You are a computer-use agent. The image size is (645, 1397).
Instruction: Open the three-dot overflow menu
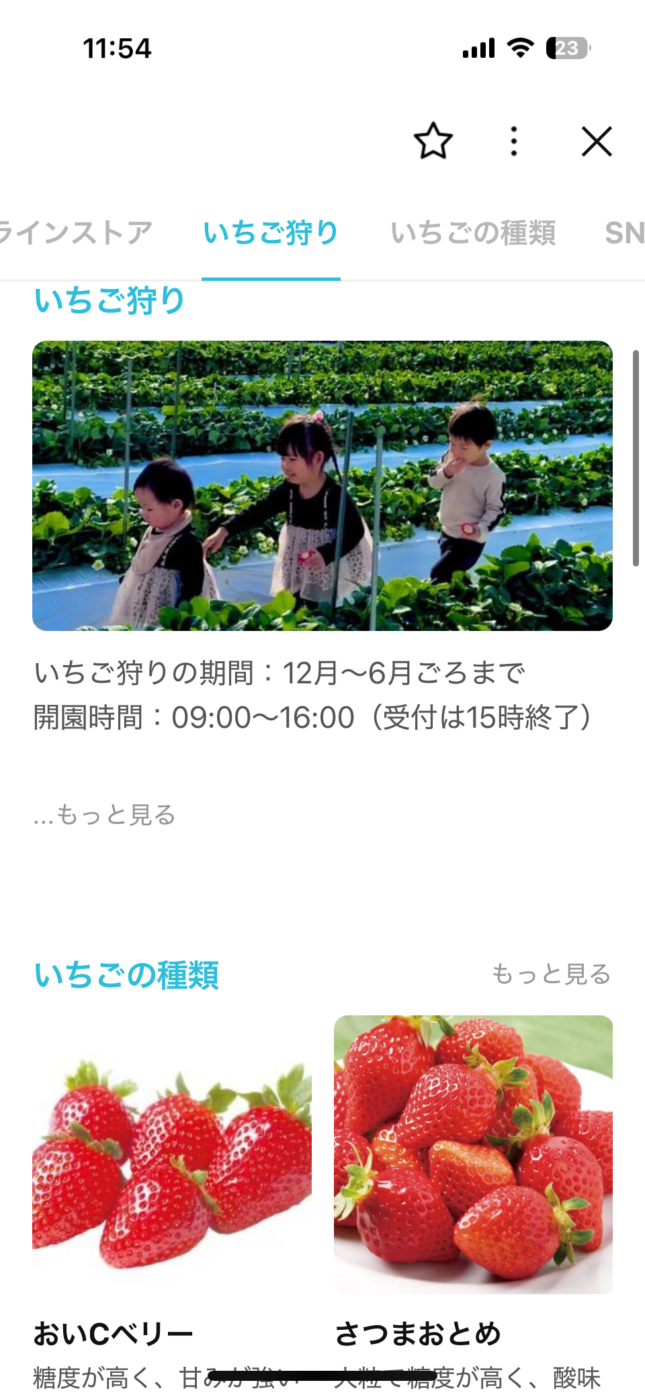[514, 141]
